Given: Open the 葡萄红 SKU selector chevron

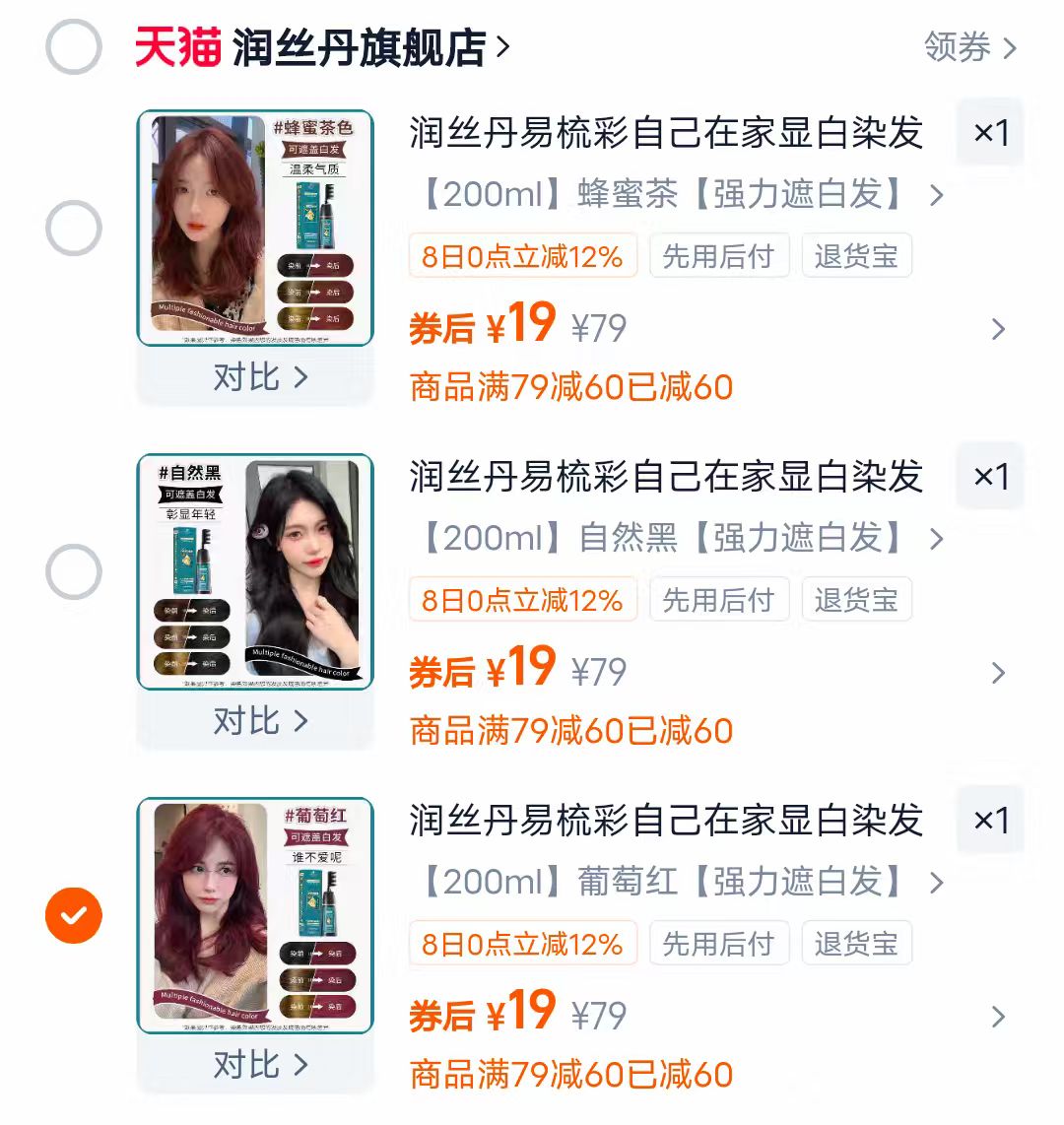Looking at the screenshot, I should [937, 883].
